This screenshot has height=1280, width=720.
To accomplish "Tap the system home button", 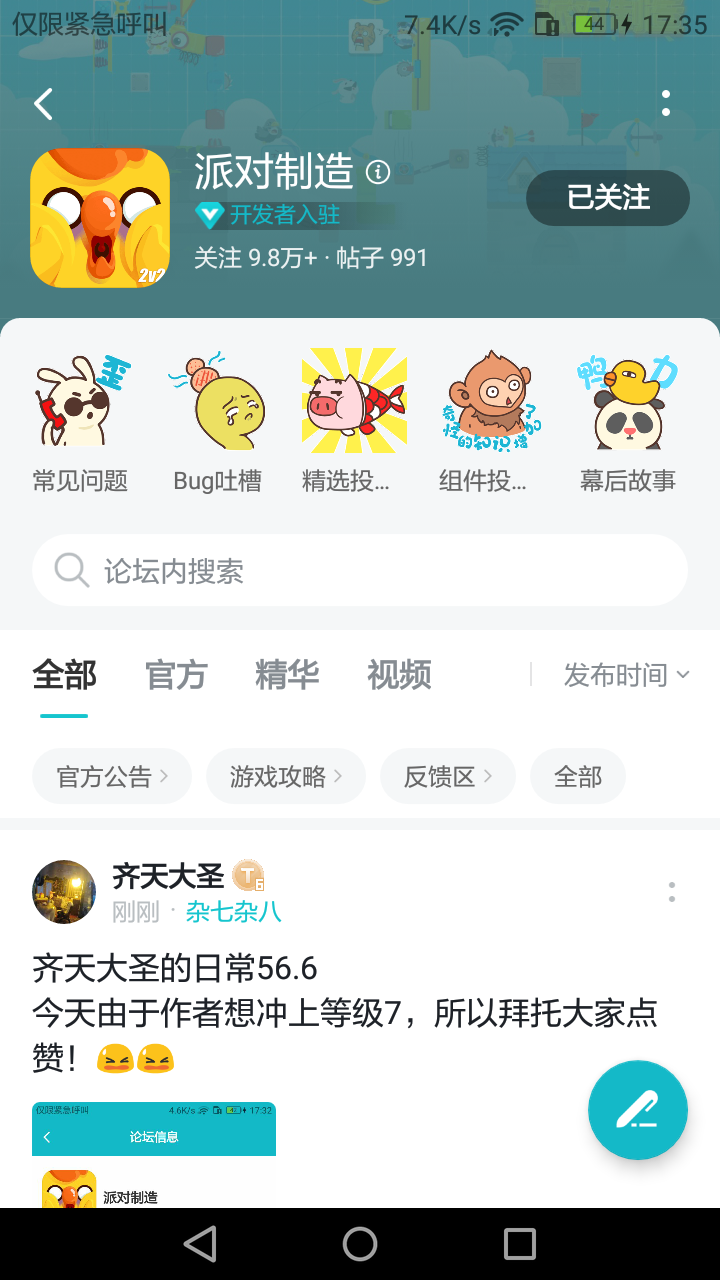I will 360,1244.
